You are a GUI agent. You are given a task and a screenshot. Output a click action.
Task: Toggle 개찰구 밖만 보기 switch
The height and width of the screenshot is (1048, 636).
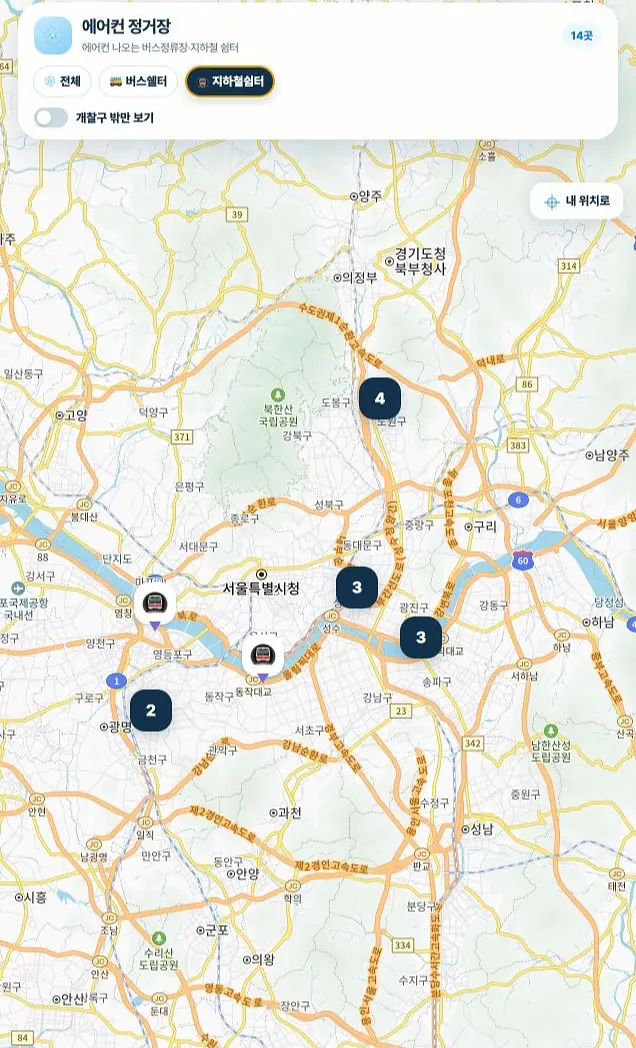pos(51,118)
